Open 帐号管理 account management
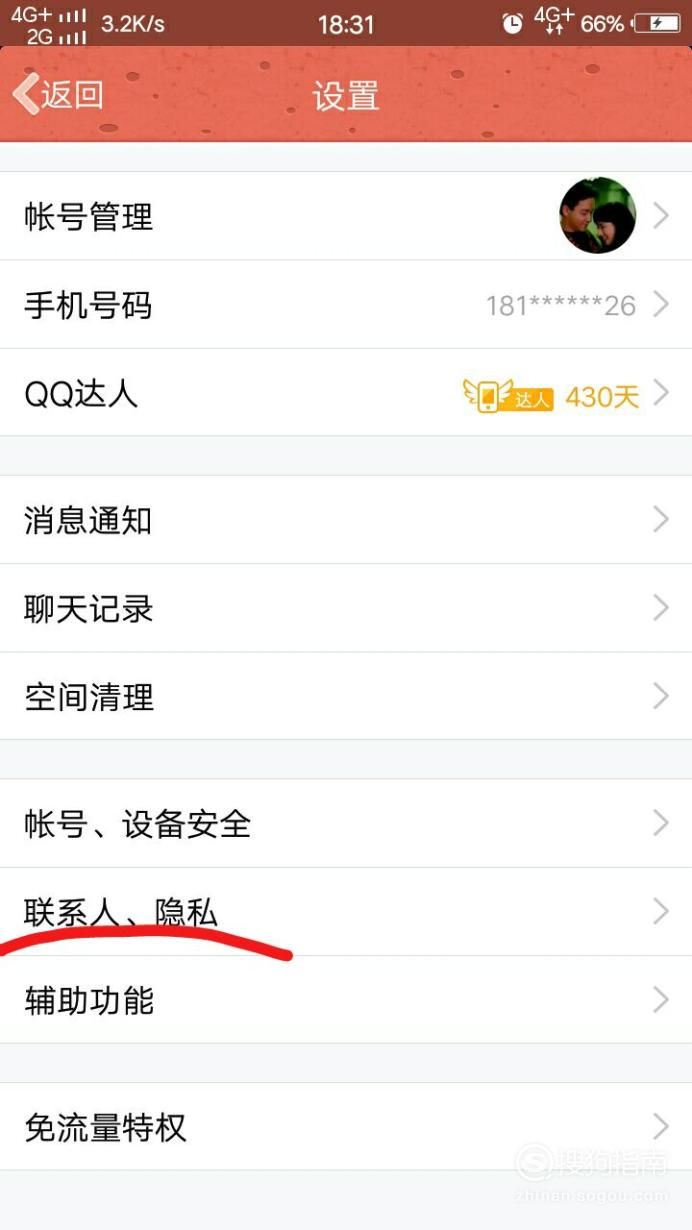Image resolution: width=692 pixels, height=1230 pixels. point(346,216)
